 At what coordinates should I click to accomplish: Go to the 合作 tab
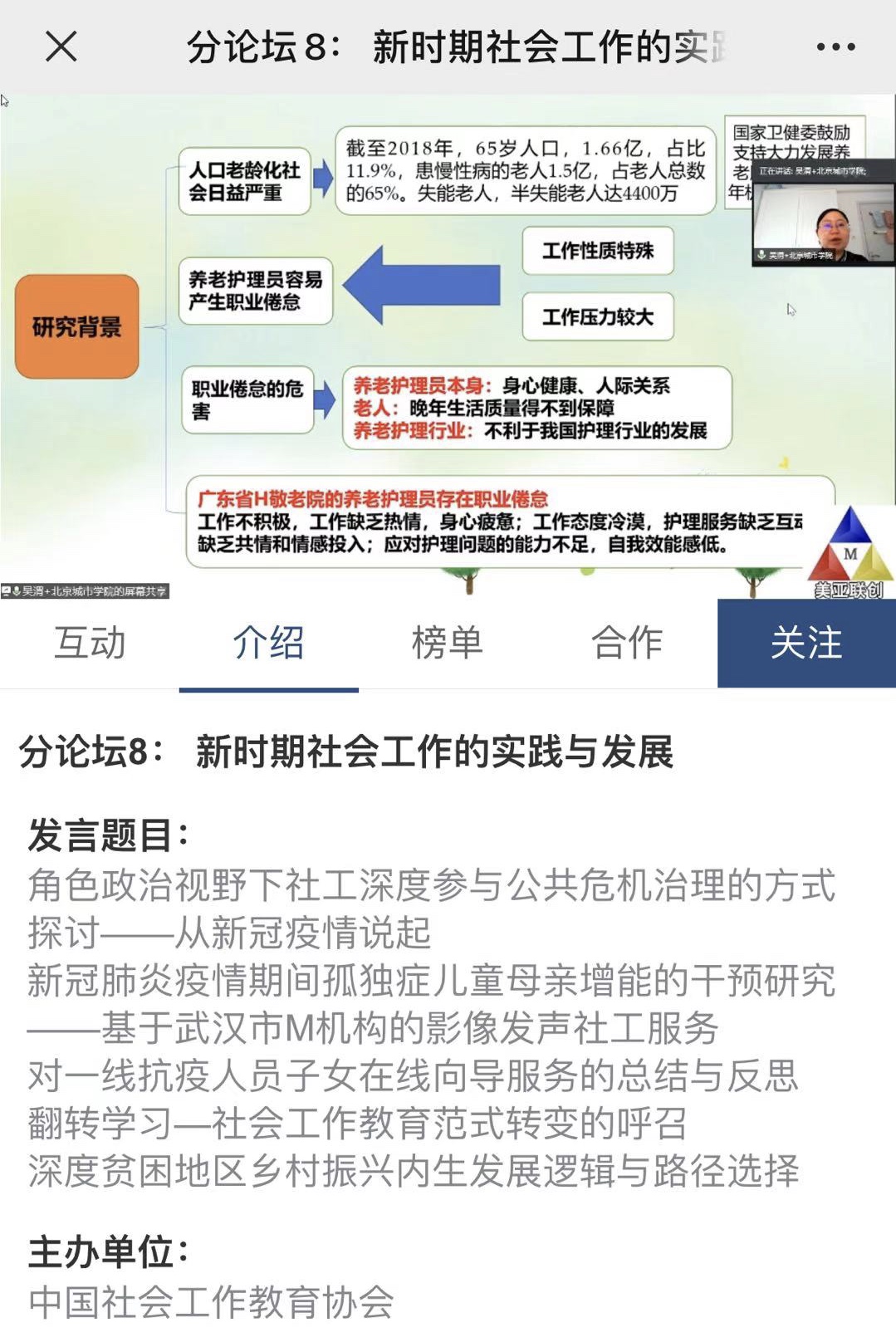[x=627, y=643]
